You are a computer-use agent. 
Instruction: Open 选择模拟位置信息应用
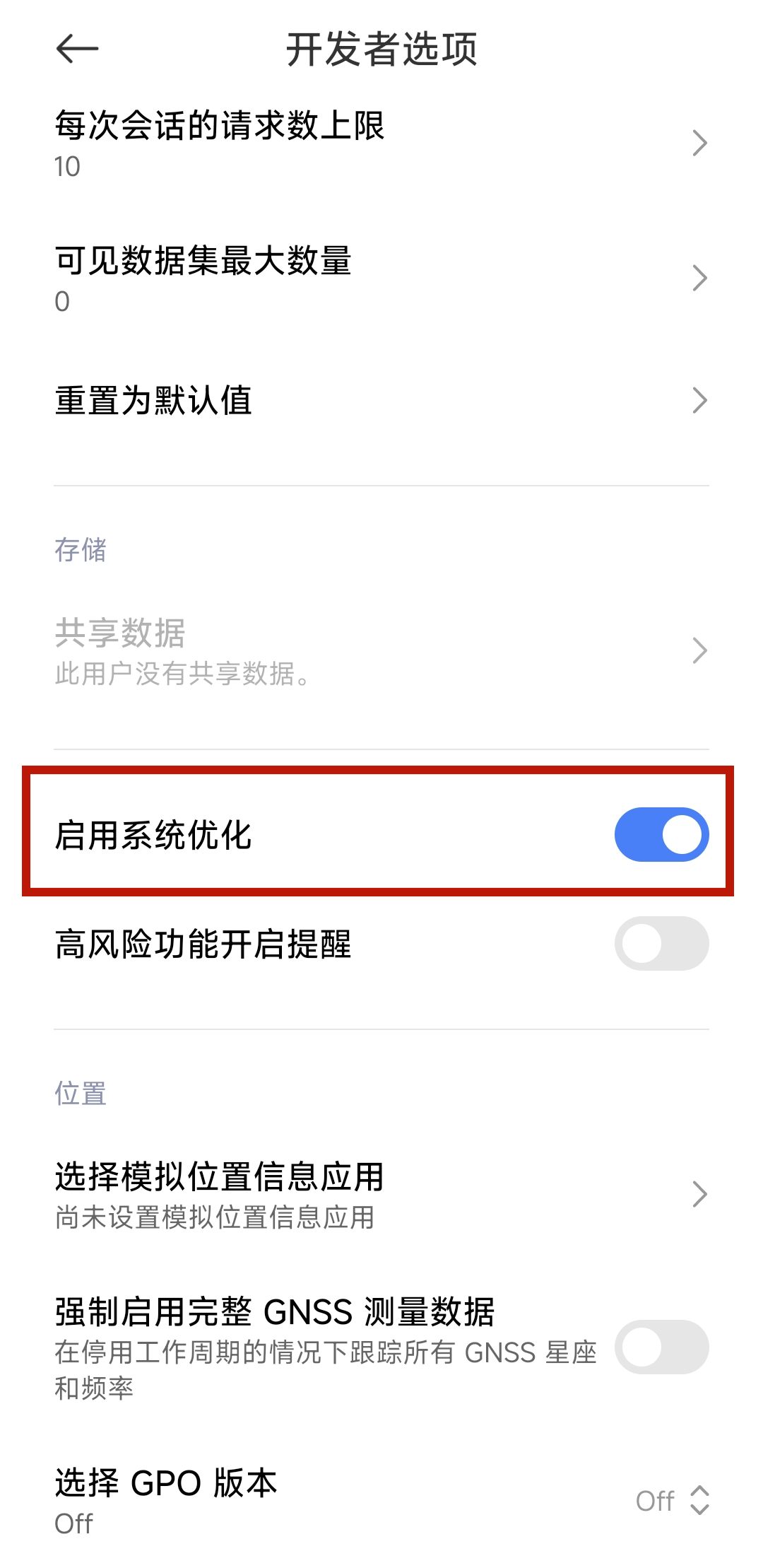pos(381,1195)
